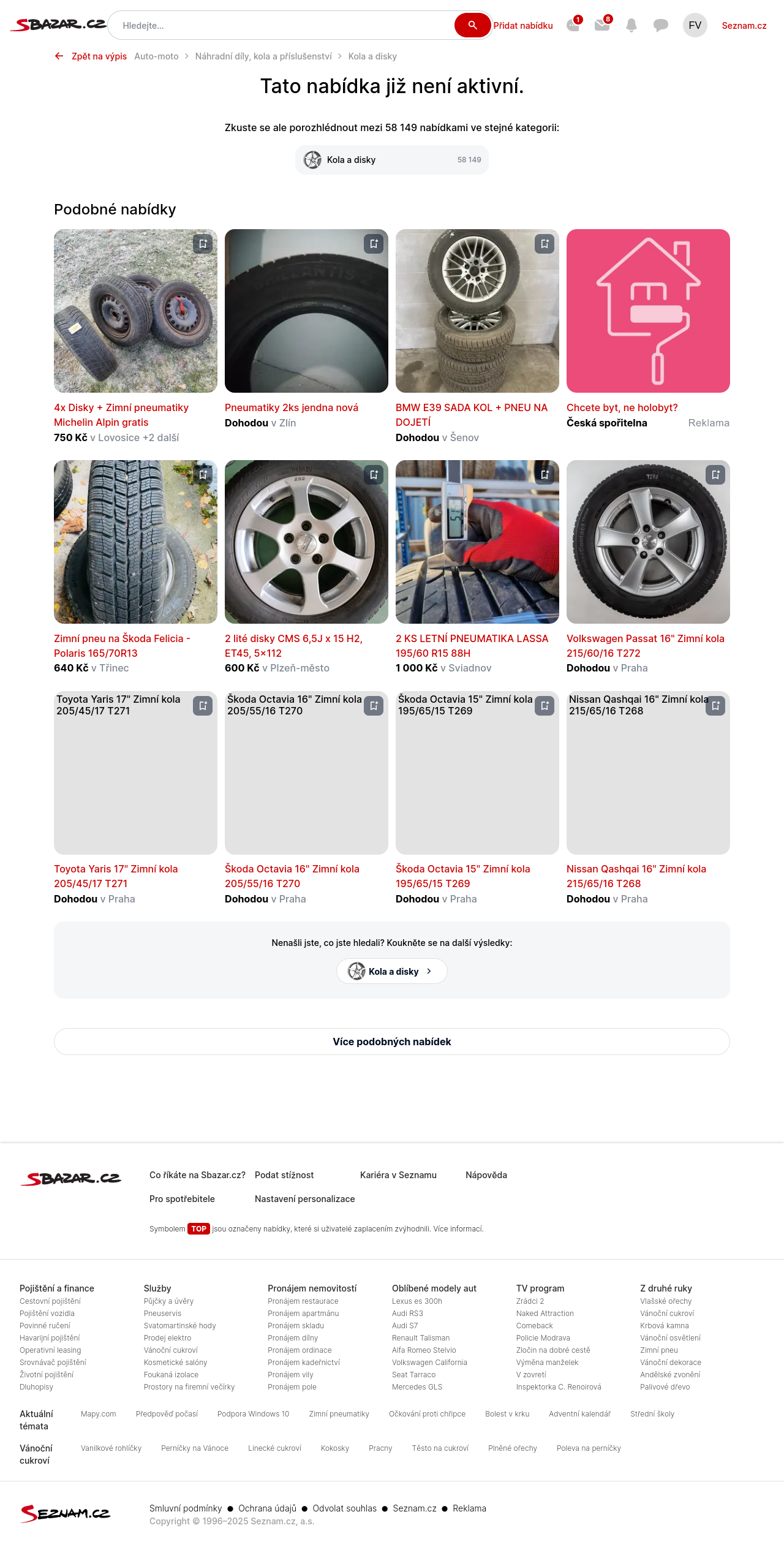Open the mail envelope icon
This screenshot has width=784, height=1547.
click(x=602, y=25)
